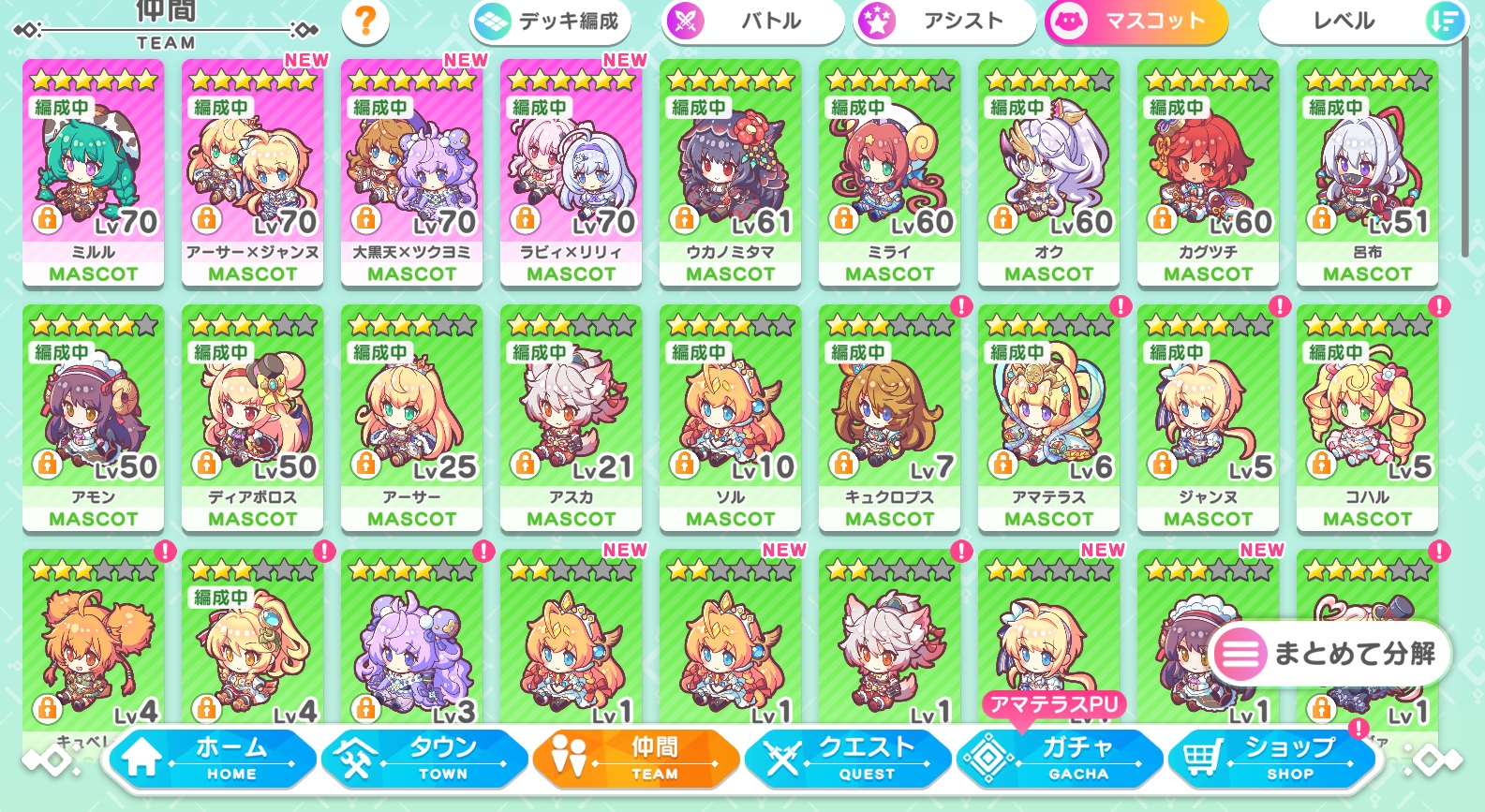Open the question mark help button

tap(365, 21)
